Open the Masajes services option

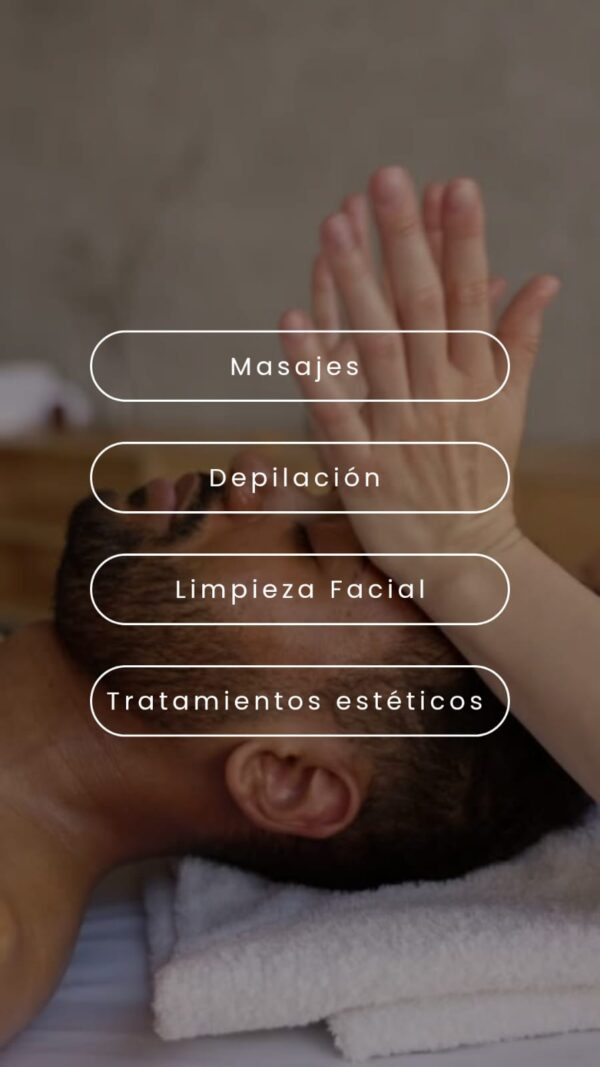click(299, 366)
